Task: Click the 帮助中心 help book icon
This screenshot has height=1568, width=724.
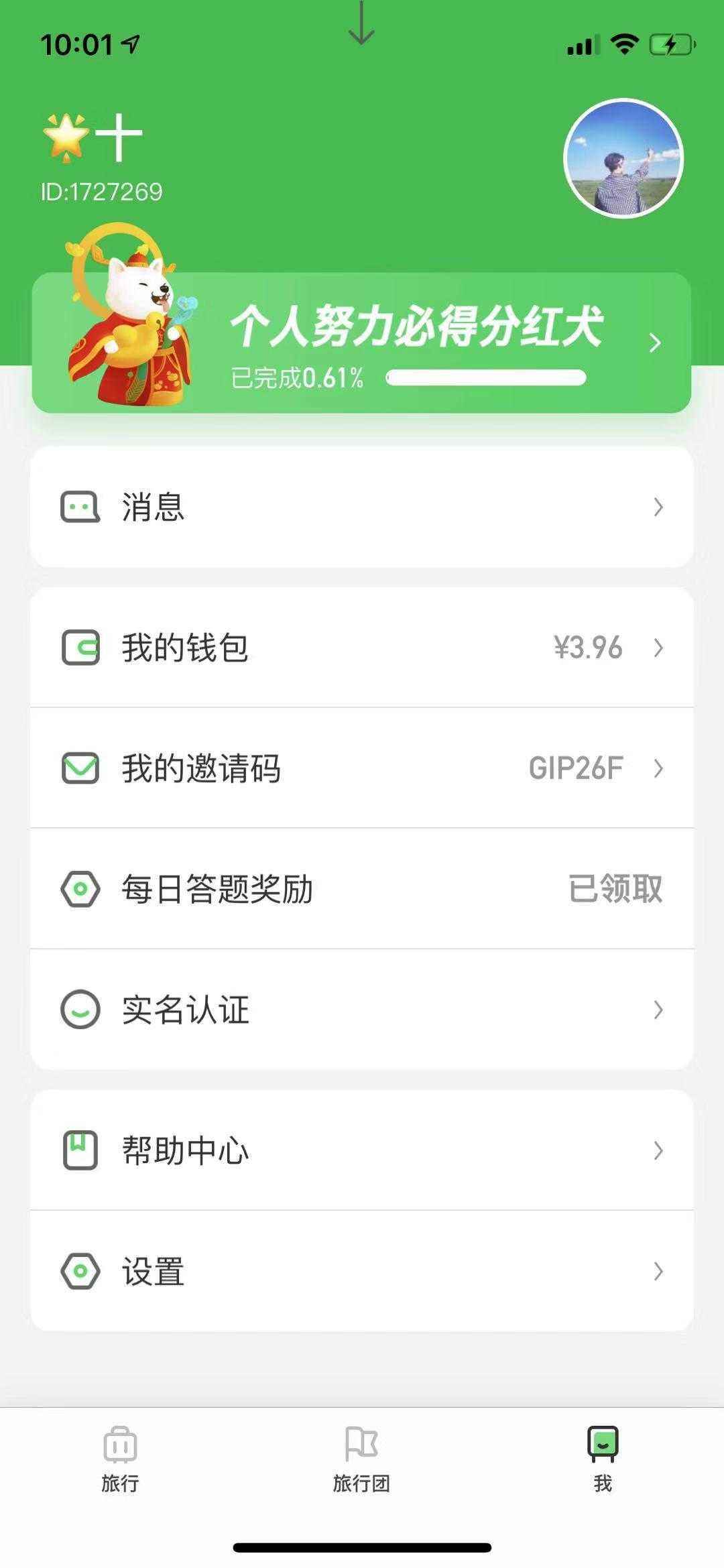Action: [x=80, y=1150]
